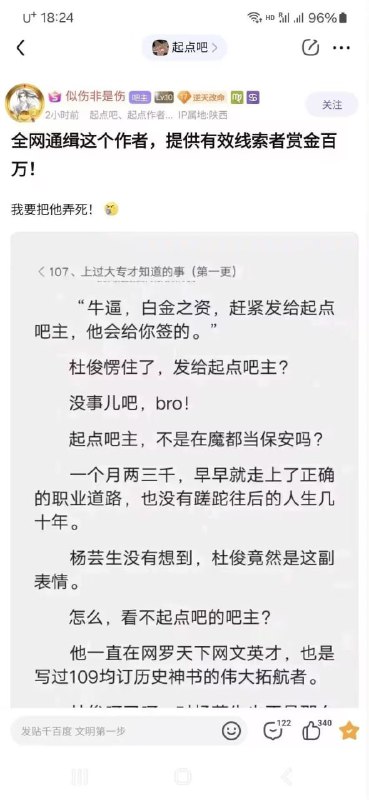Open the 起点吧 forum chip

point(185,48)
